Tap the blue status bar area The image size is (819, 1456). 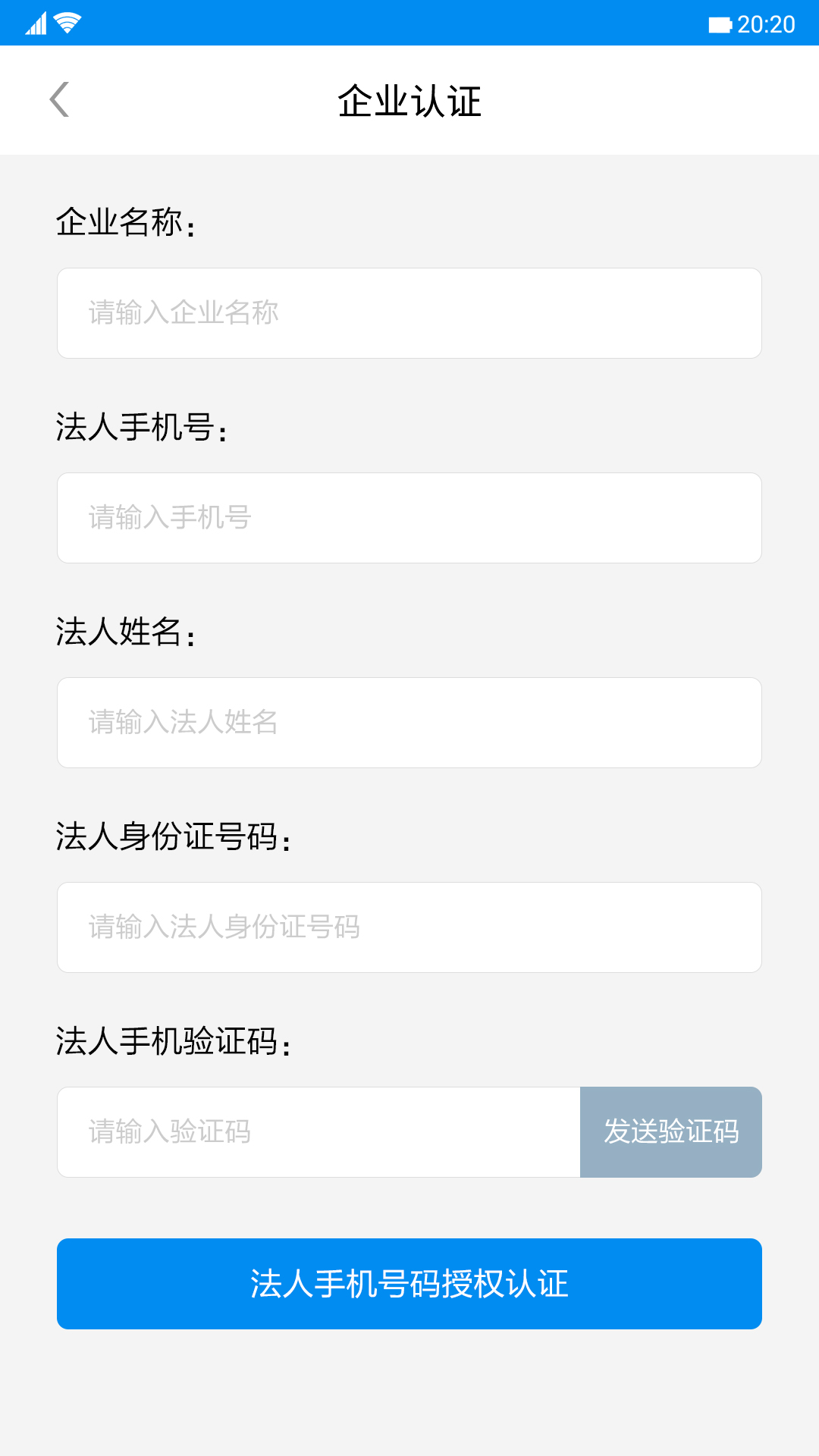[x=409, y=22]
